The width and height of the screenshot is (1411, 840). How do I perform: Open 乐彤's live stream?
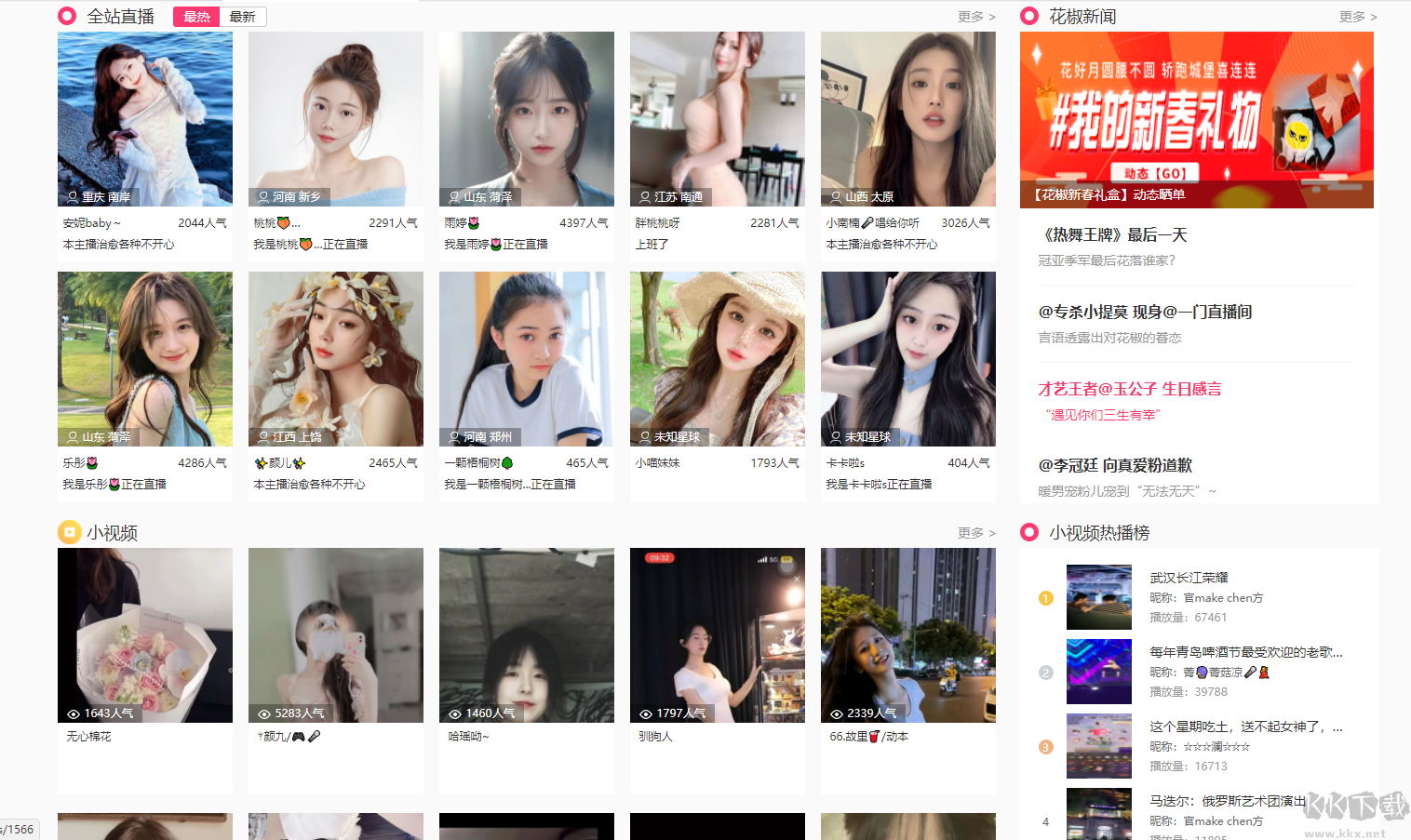click(145, 359)
